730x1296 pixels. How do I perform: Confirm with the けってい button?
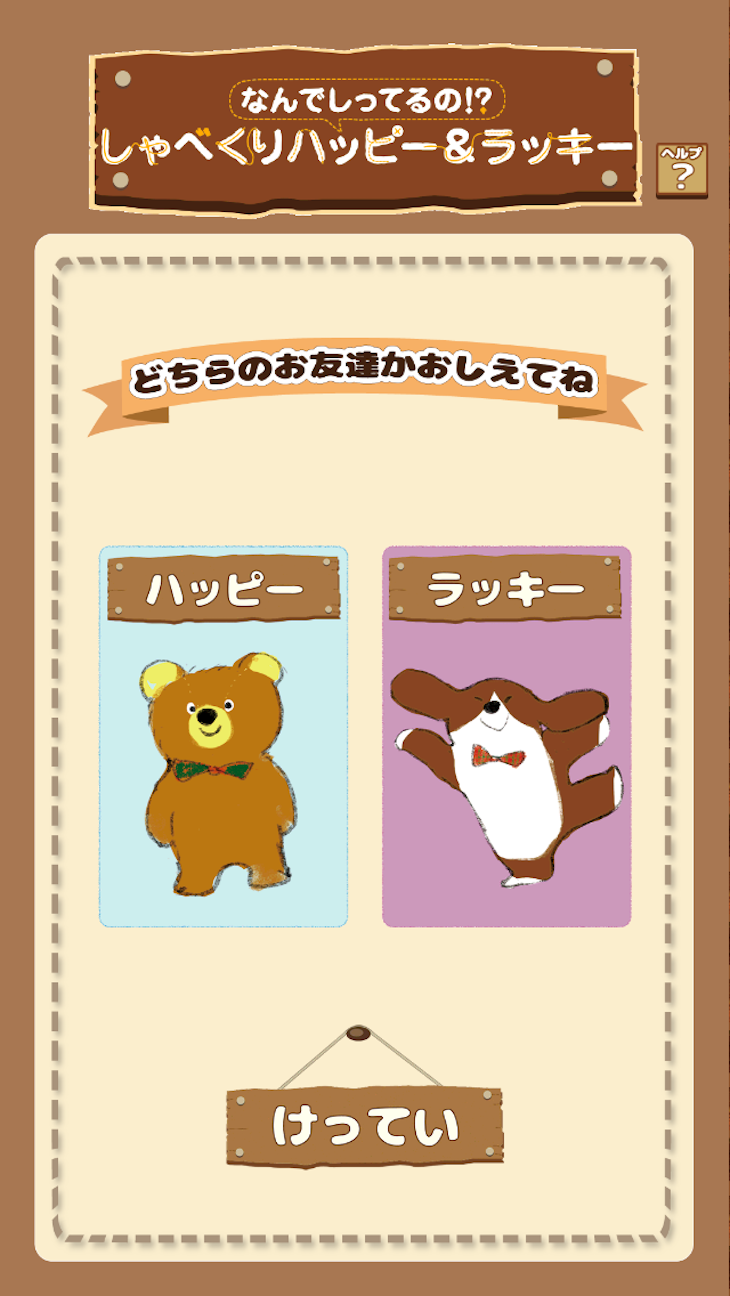pos(364,1126)
